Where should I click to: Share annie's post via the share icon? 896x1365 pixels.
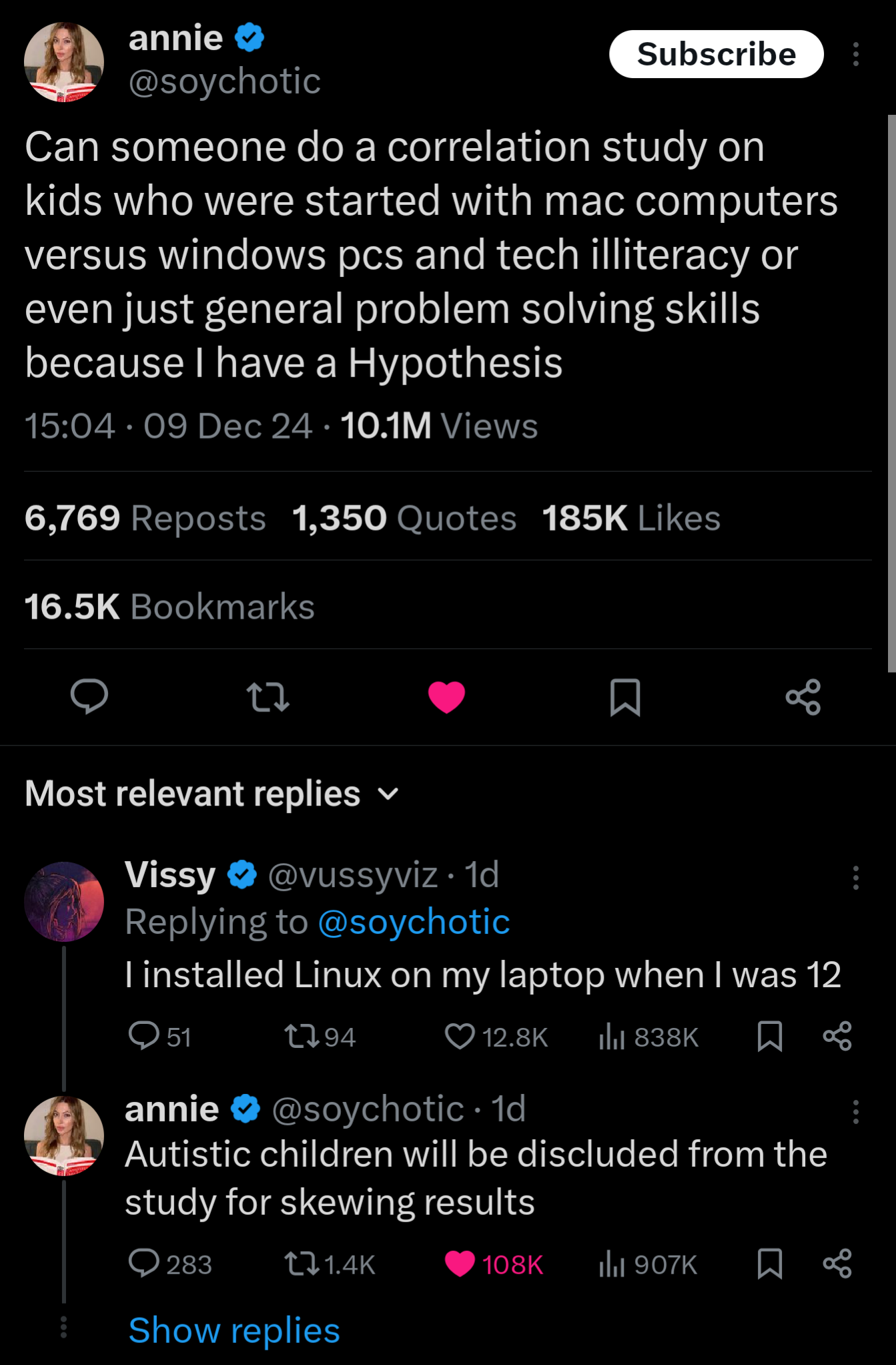(804, 698)
